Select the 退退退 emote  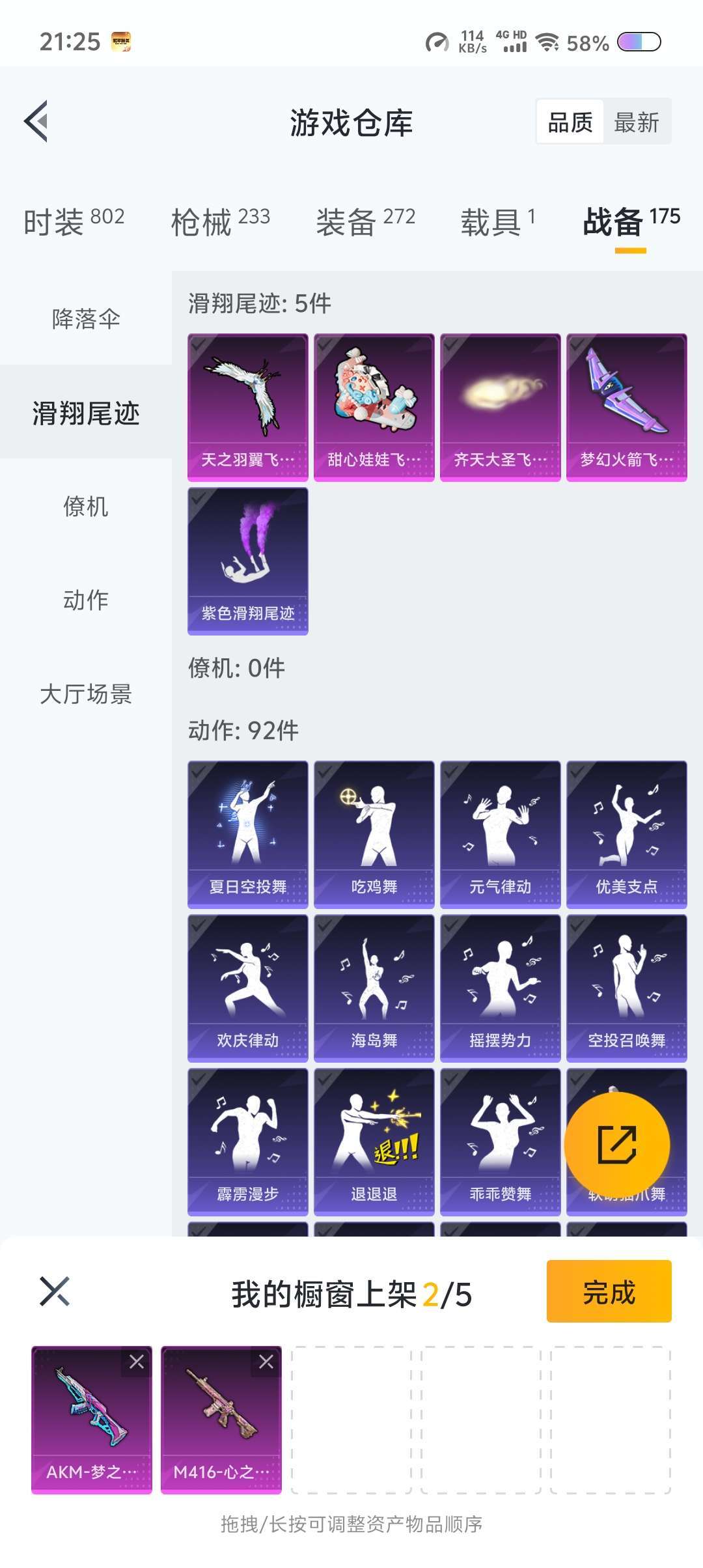374,1141
